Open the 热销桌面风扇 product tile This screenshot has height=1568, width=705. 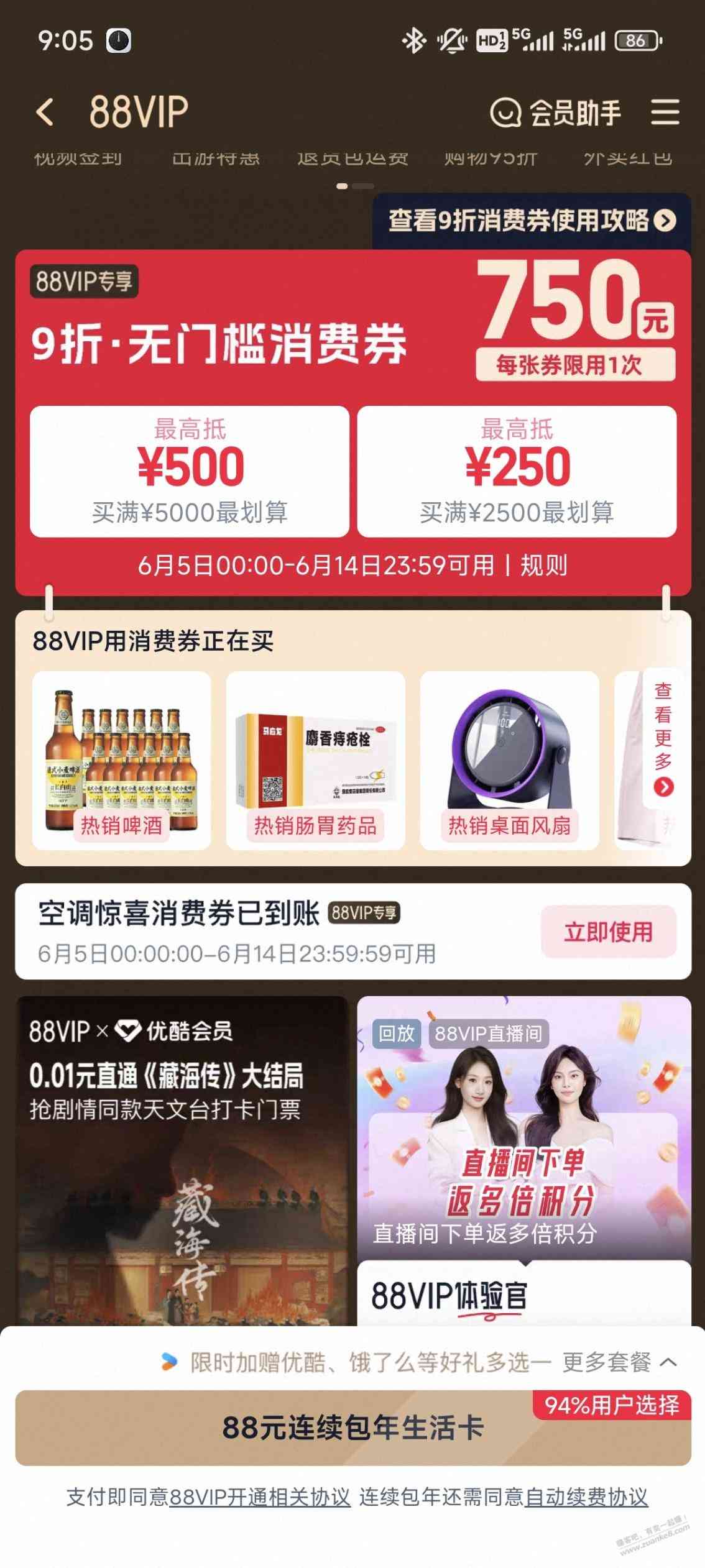pos(509,759)
